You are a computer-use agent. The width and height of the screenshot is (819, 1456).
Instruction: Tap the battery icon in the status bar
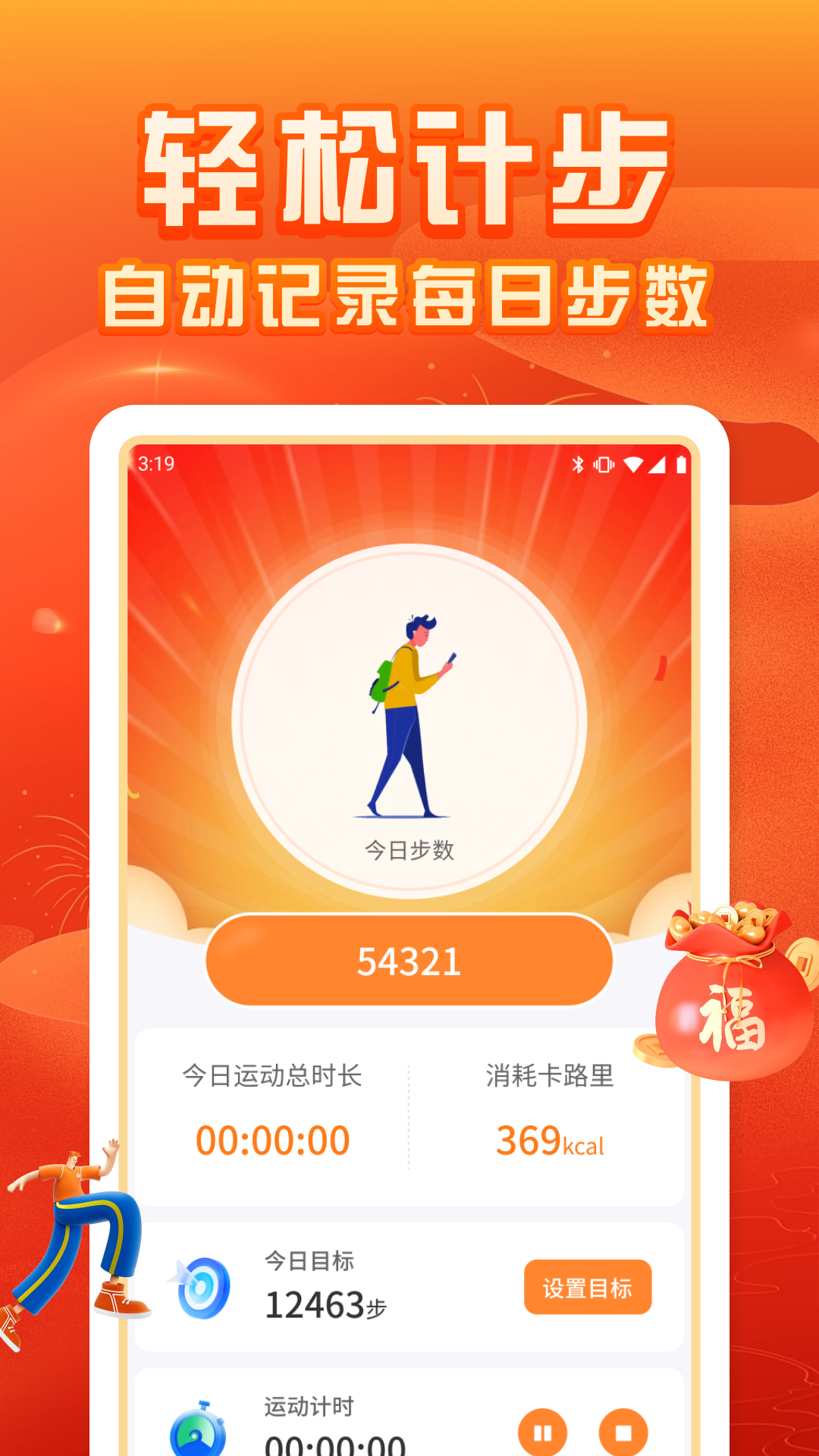click(681, 465)
